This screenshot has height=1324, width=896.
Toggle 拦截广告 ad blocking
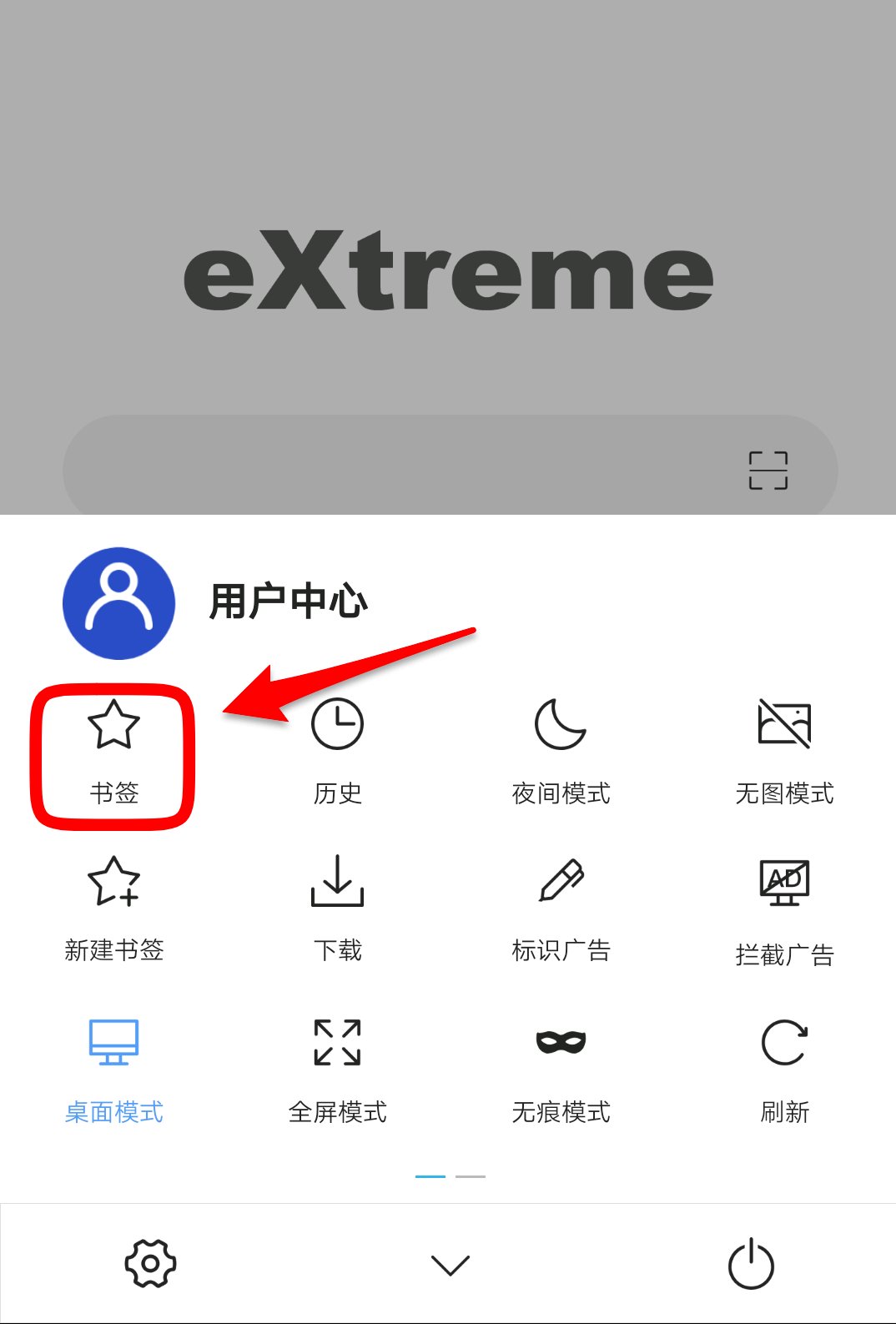(784, 909)
